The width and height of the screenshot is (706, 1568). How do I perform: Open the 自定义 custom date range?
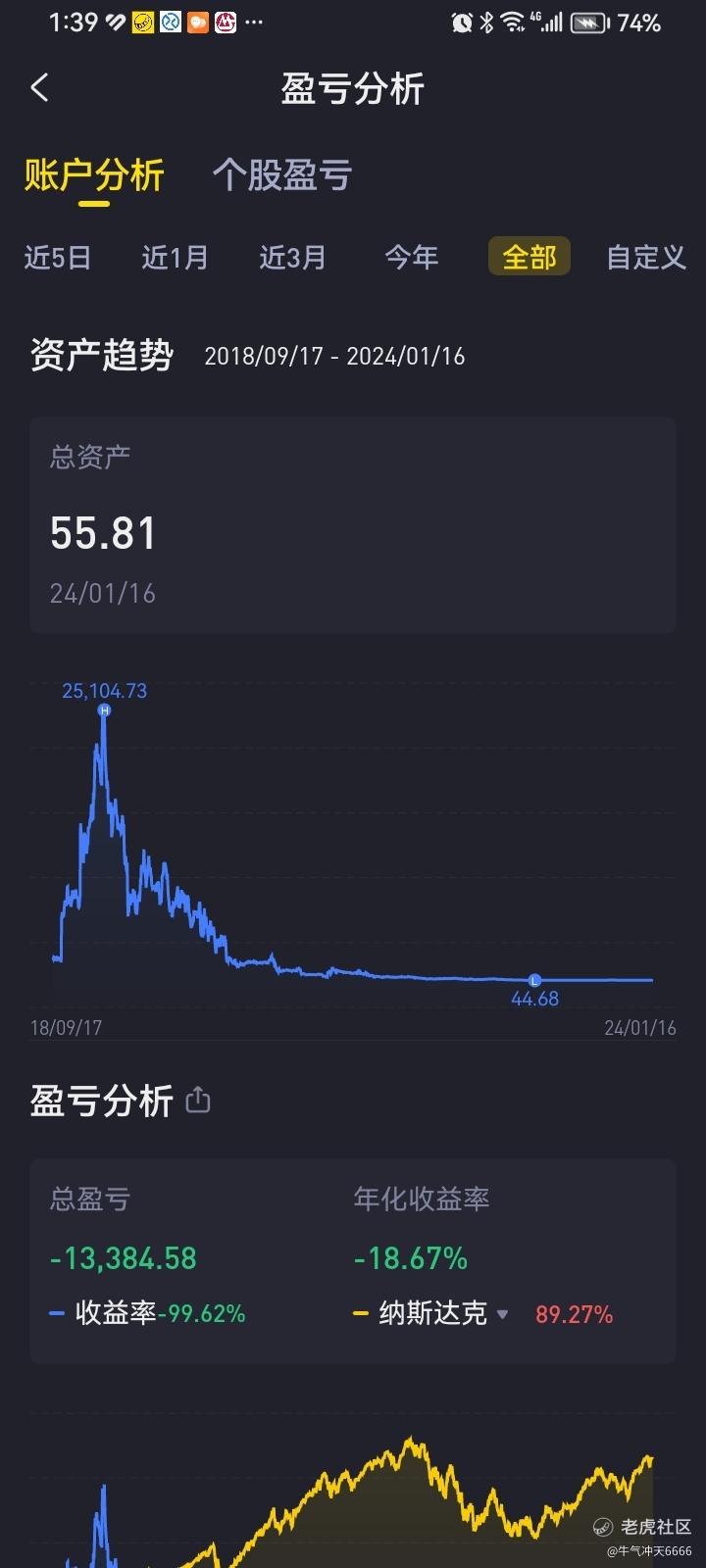point(645,258)
